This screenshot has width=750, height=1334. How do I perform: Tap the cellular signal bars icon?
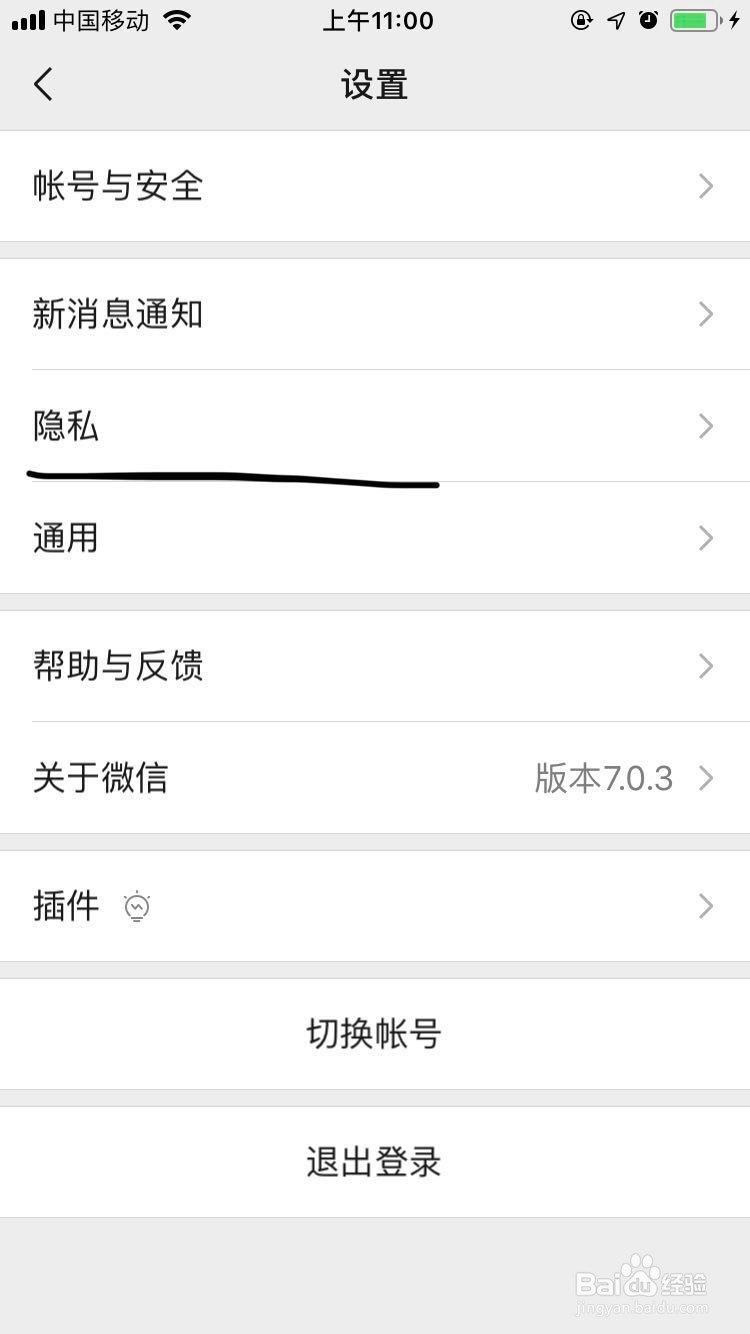pos(30,20)
